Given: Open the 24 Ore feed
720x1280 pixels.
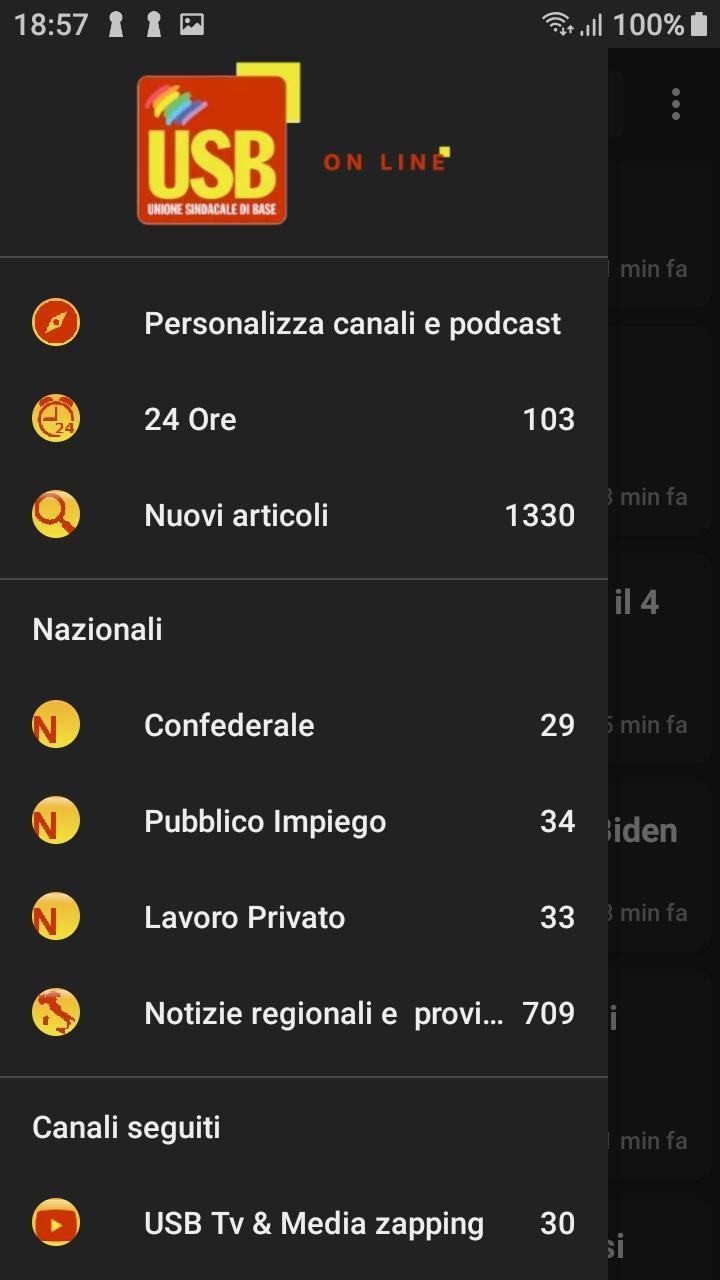Looking at the screenshot, I should [x=304, y=419].
